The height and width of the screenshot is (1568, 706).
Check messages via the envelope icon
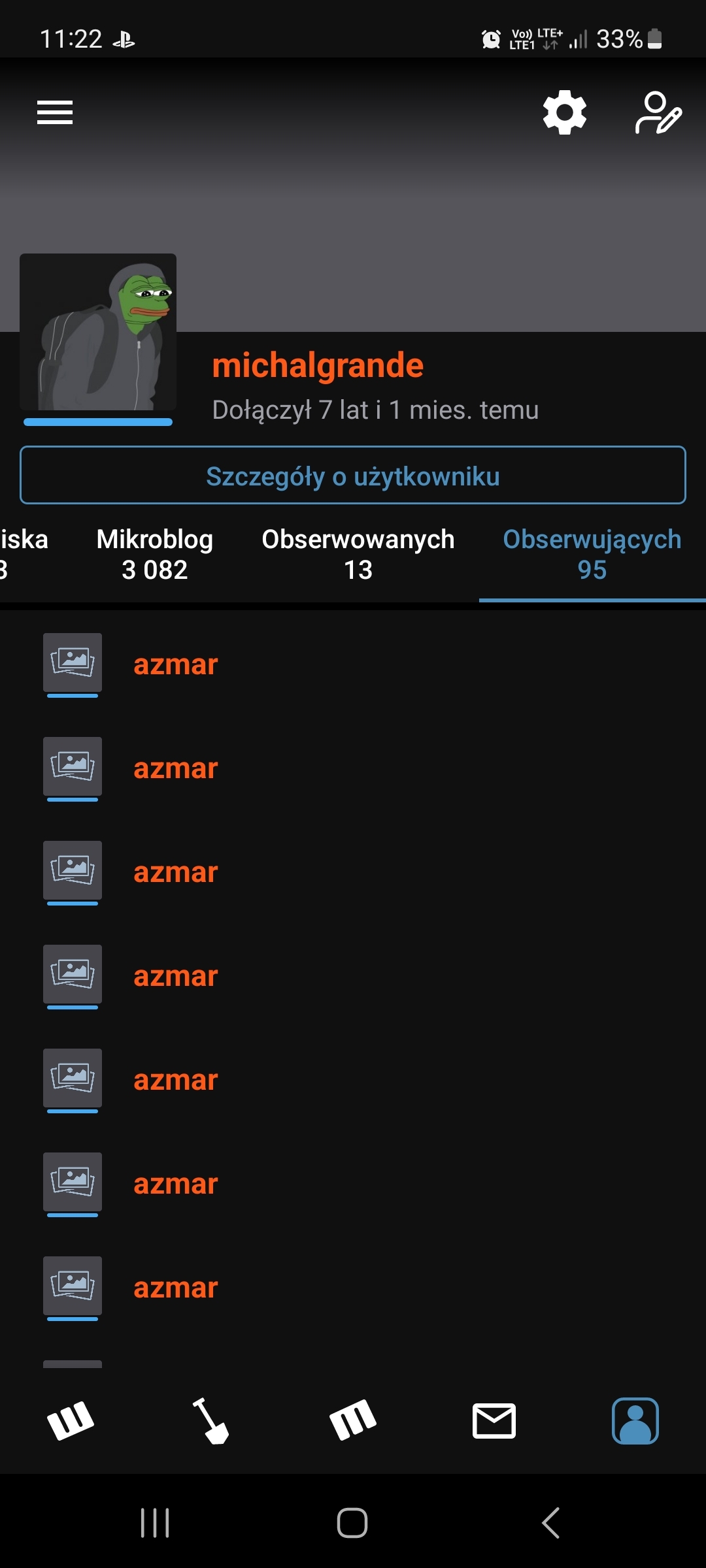494,1420
